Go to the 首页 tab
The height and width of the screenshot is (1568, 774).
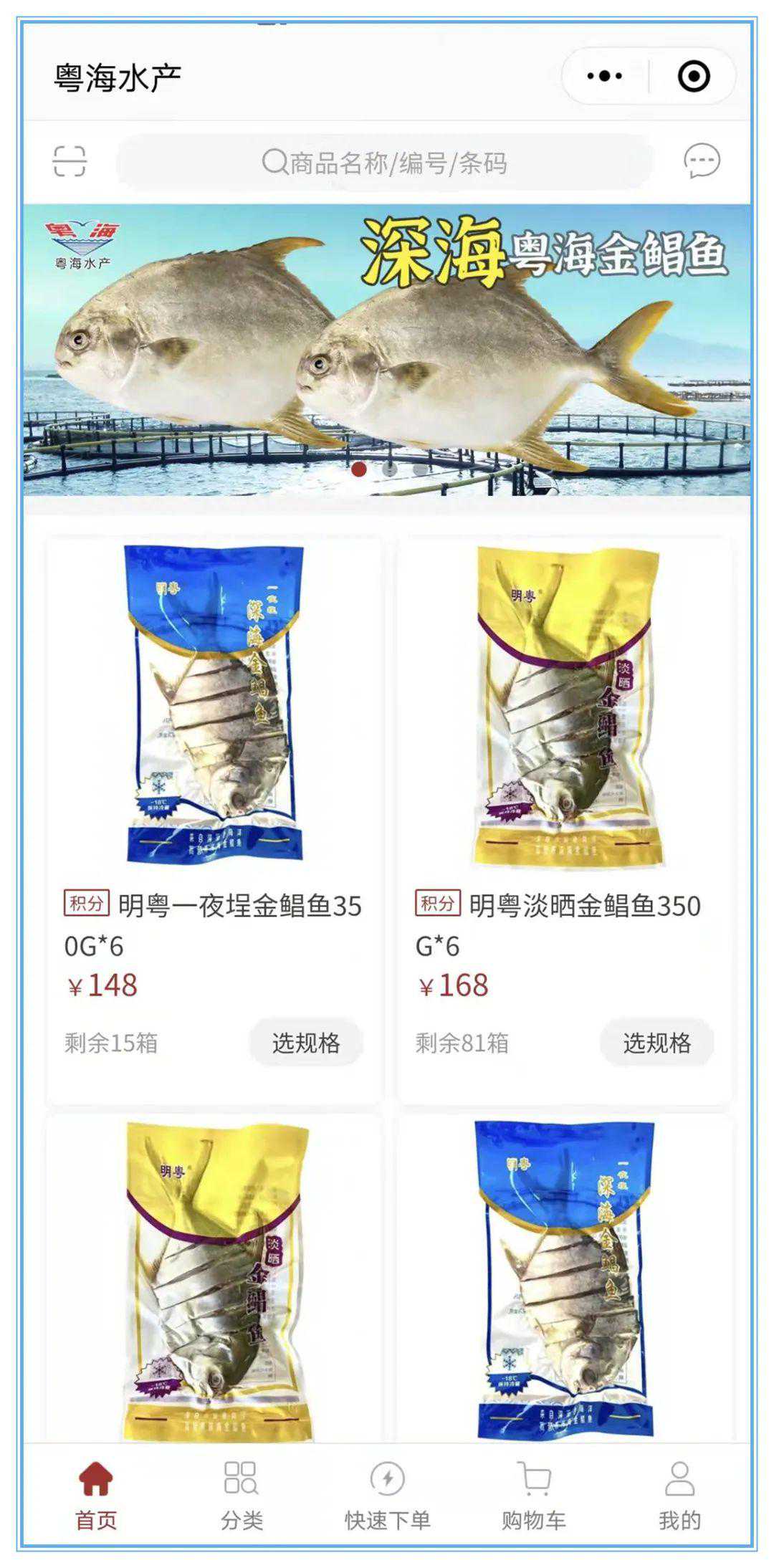pyautogui.click(x=96, y=1495)
